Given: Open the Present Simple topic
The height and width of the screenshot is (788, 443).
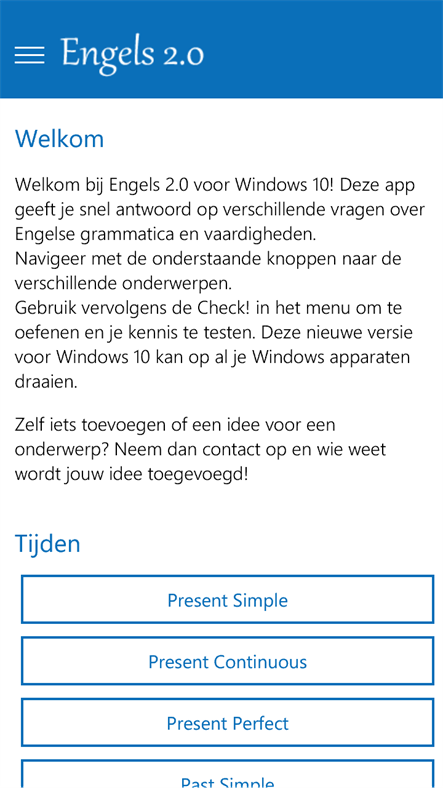Looking at the screenshot, I should pos(227,600).
